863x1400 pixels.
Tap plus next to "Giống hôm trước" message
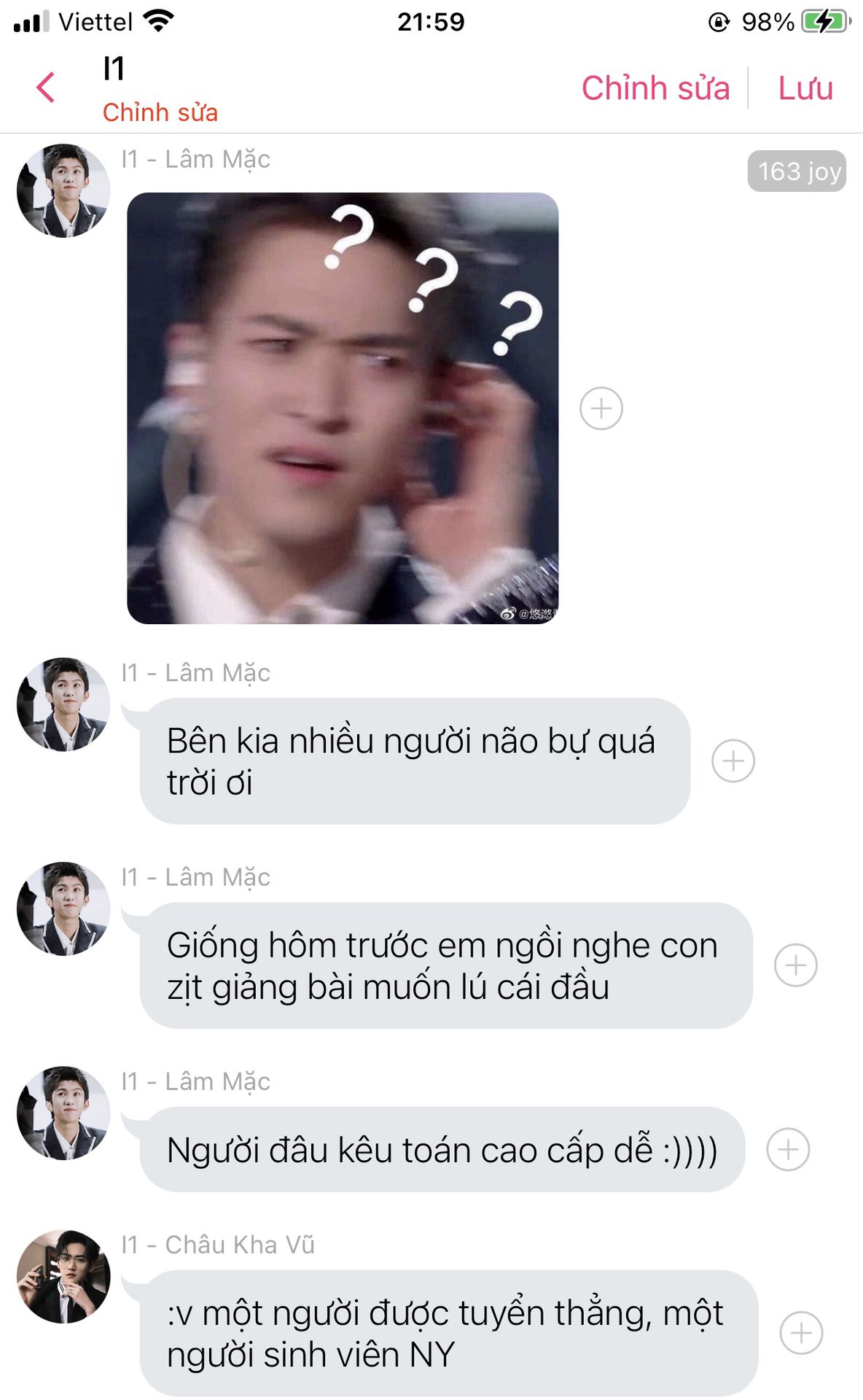click(x=796, y=965)
